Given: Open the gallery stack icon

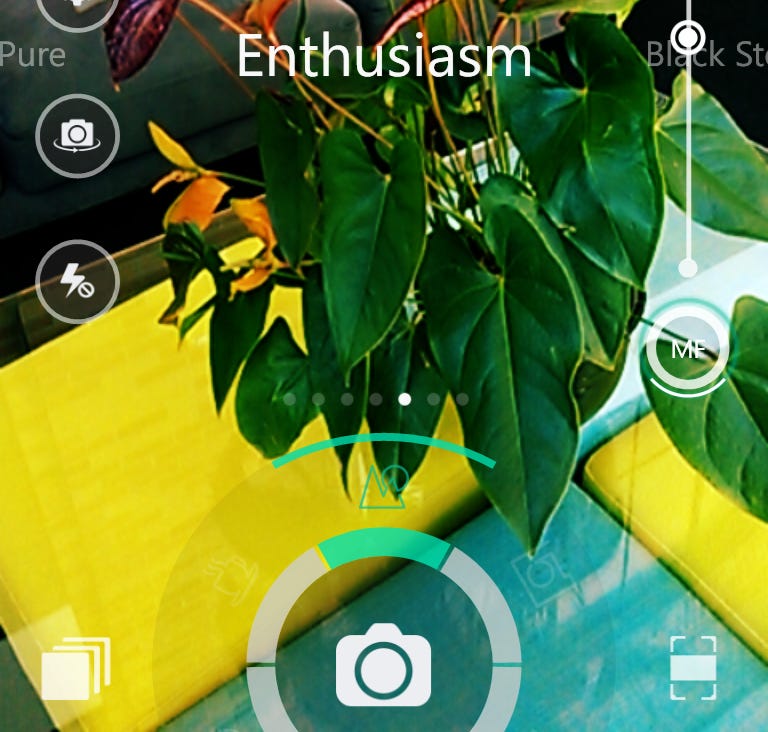Looking at the screenshot, I should pyautogui.click(x=76, y=668).
